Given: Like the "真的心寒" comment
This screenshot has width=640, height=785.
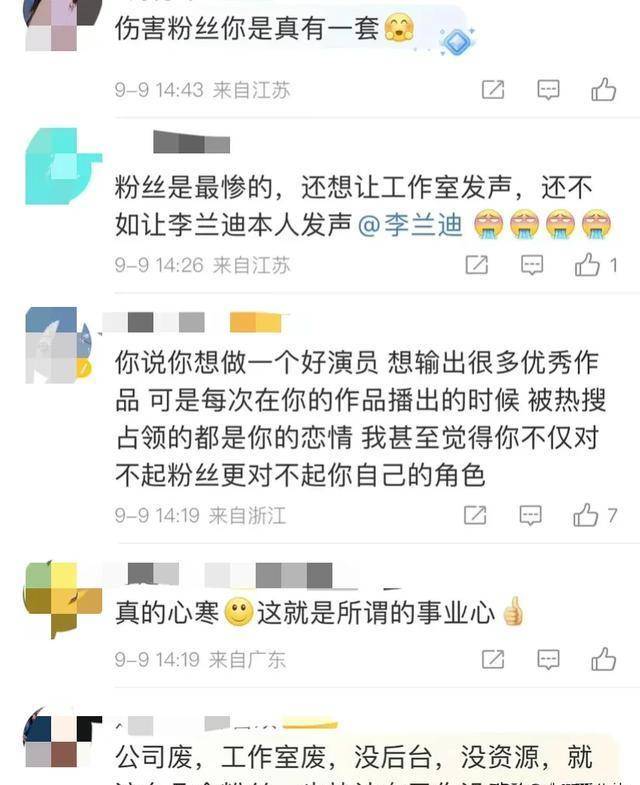Looking at the screenshot, I should (603, 659).
